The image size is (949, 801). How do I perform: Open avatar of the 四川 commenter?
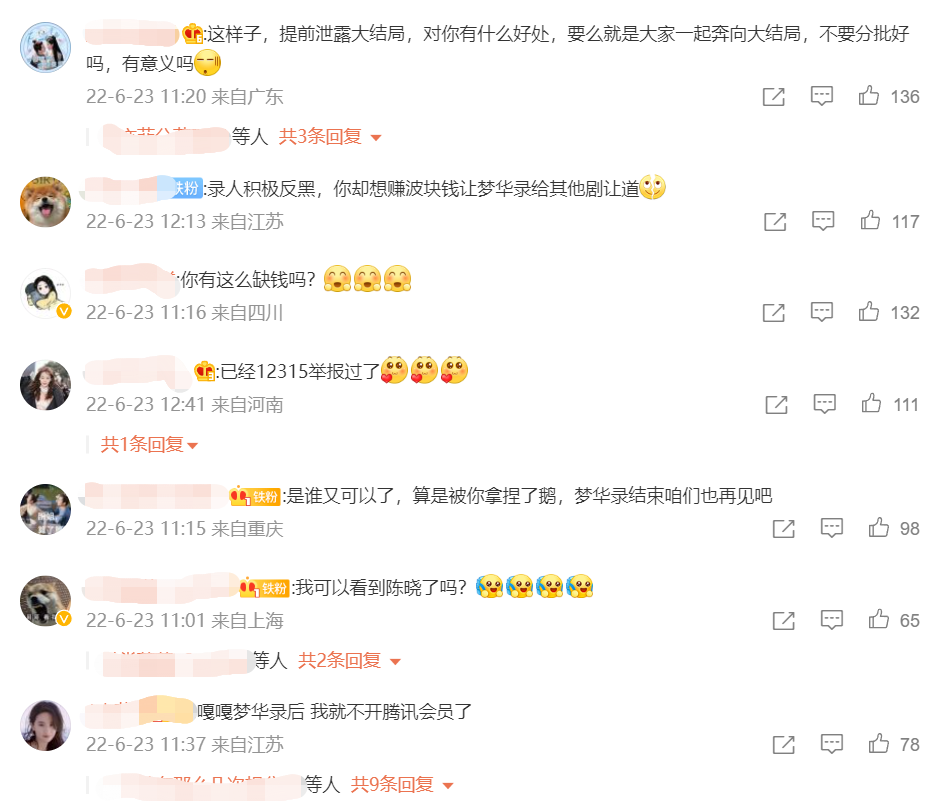coord(45,293)
